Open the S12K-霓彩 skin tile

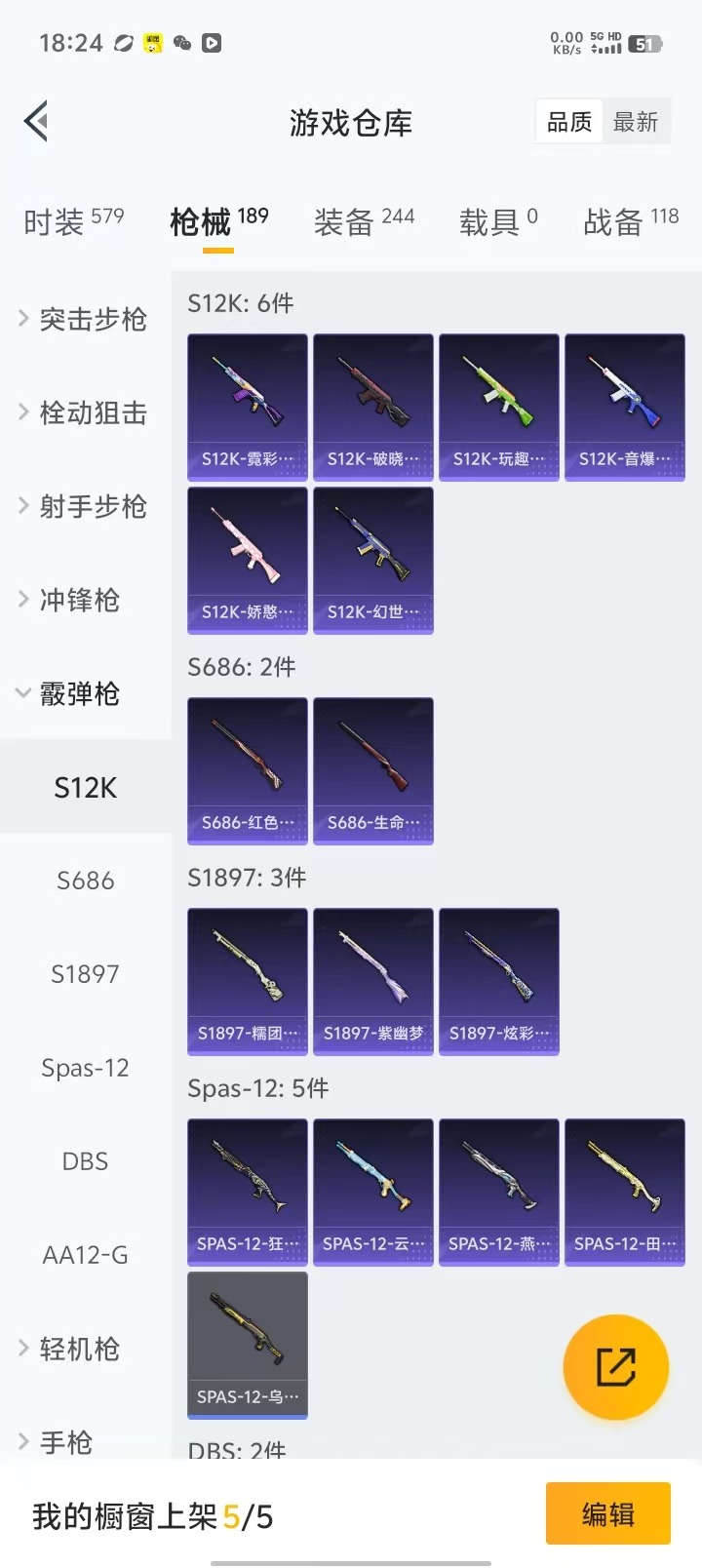click(x=248, y=407)
